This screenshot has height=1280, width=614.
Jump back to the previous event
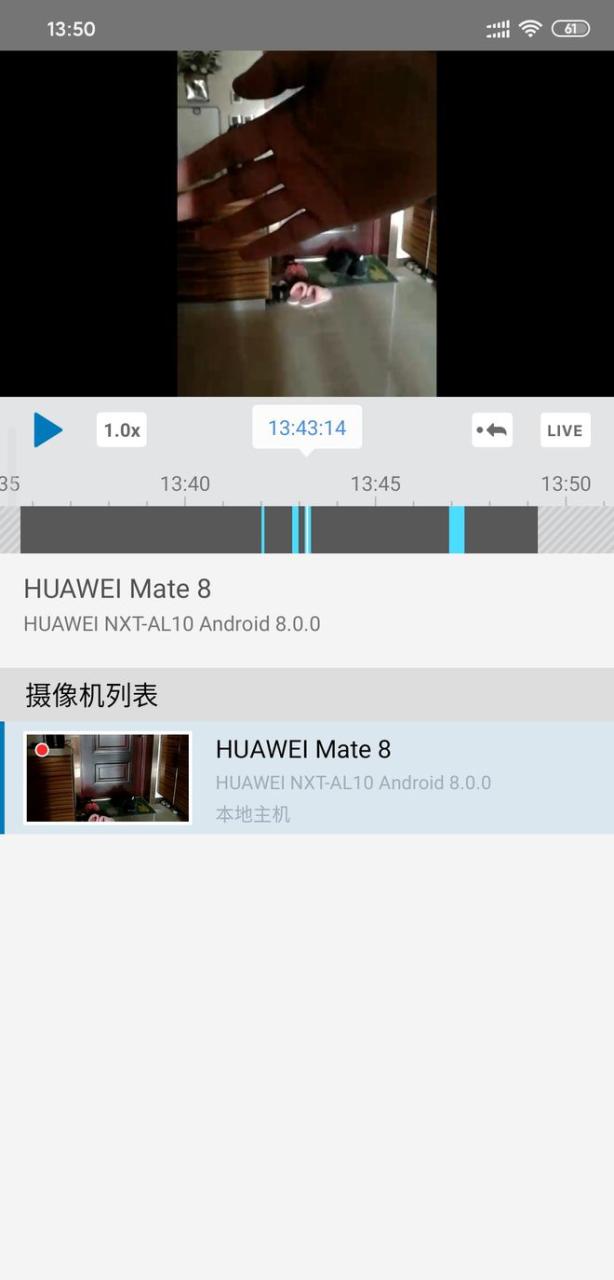492,430
